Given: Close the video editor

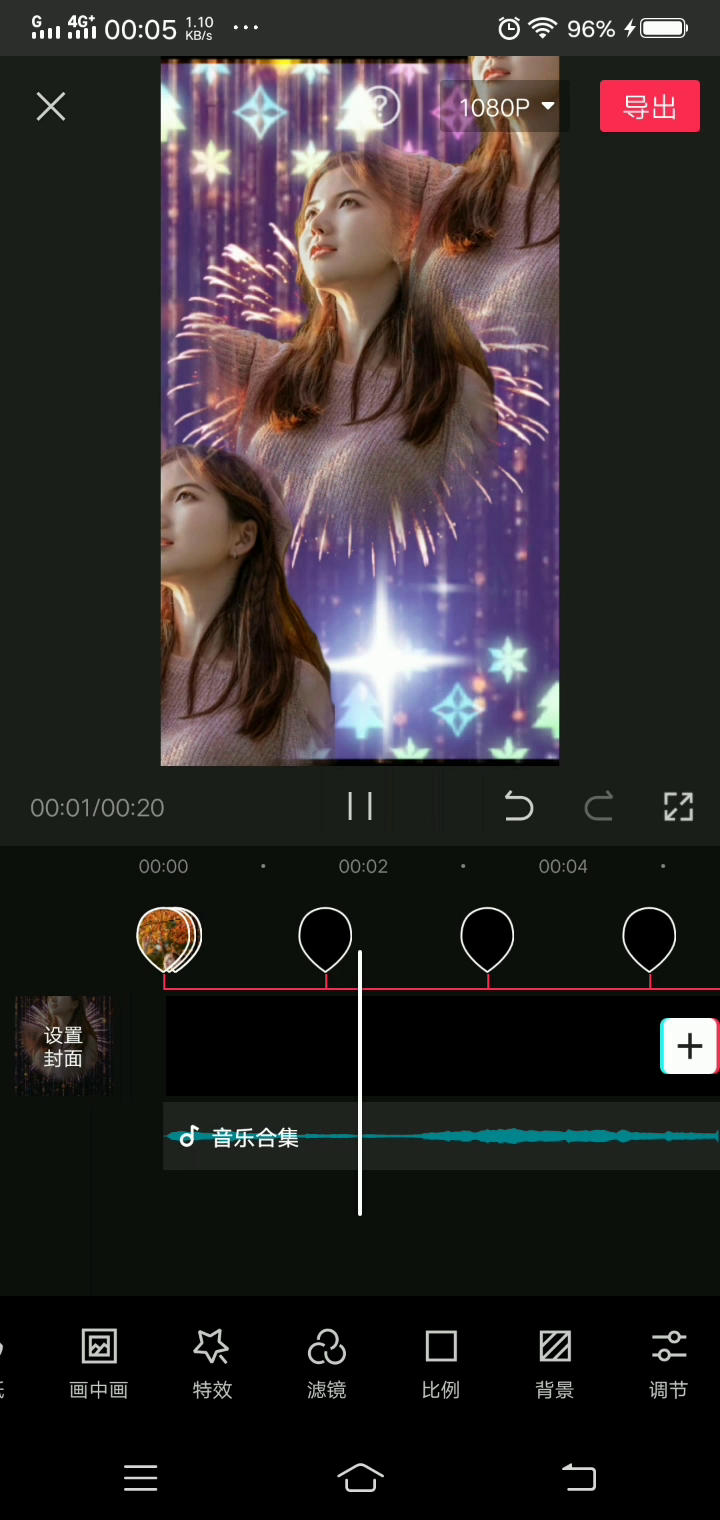Looking at the screenshot, I should (50, 107).
